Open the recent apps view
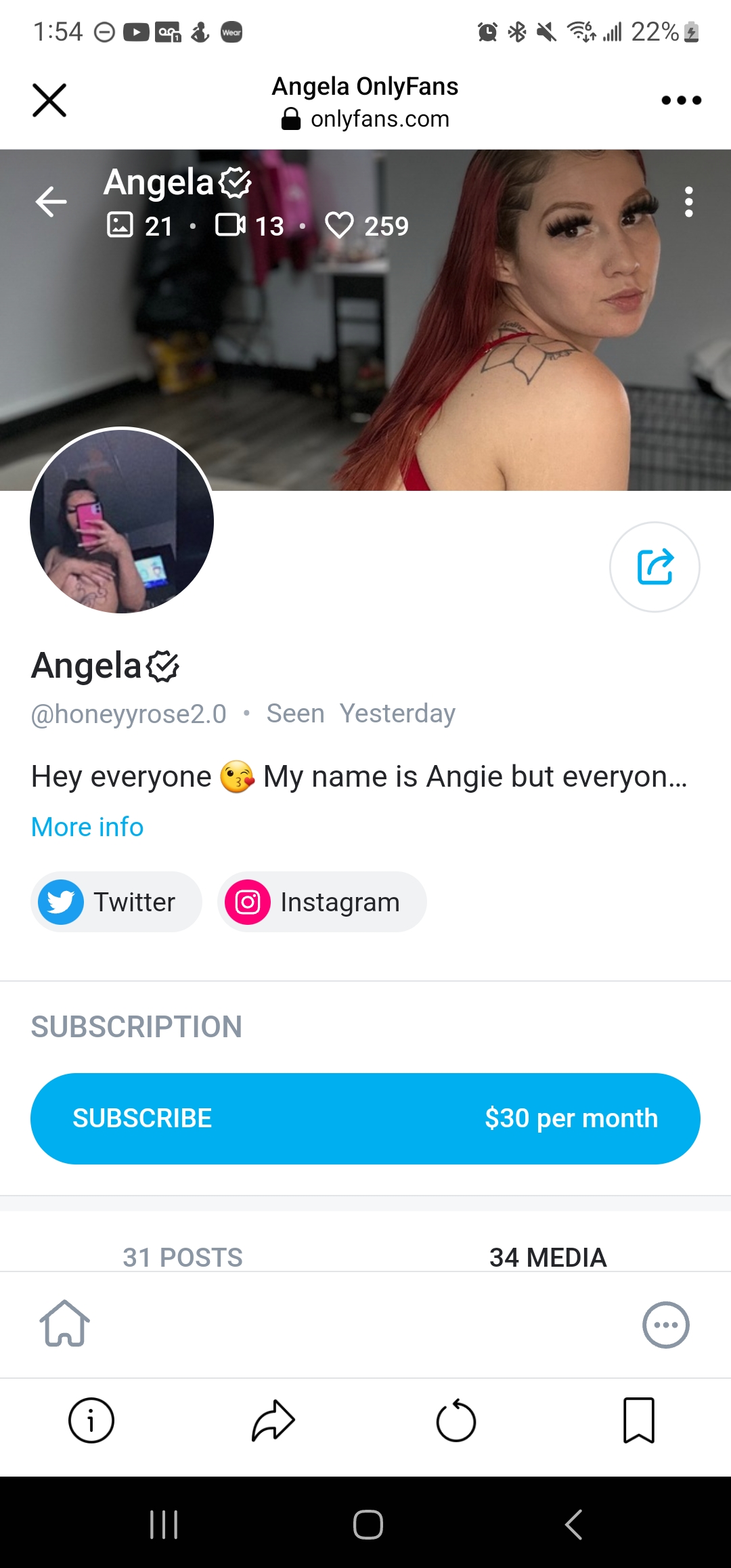 [x=164, y=1525]
